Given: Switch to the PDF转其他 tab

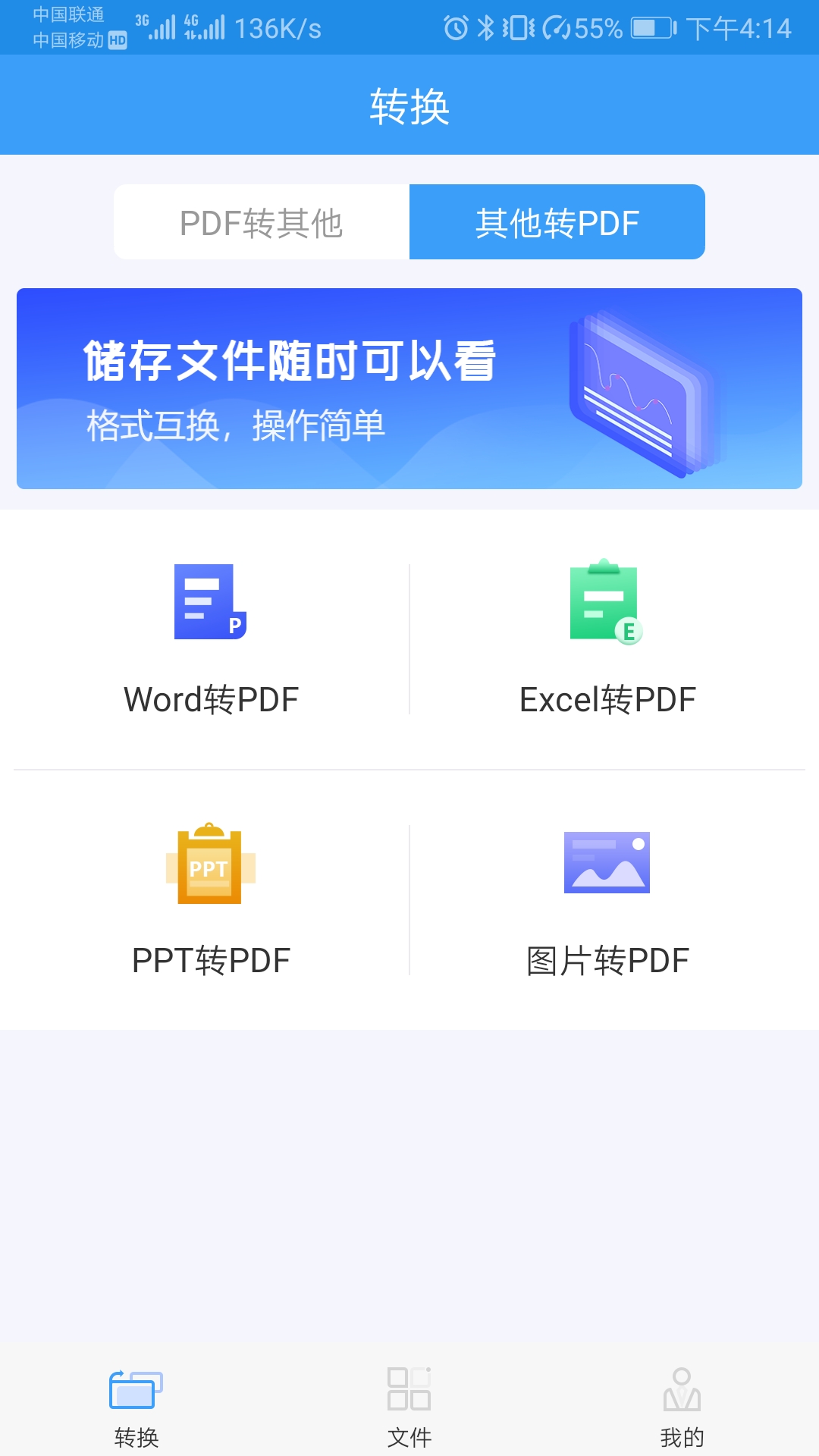Looking at the screenshot, I should (x=262, y=221).
